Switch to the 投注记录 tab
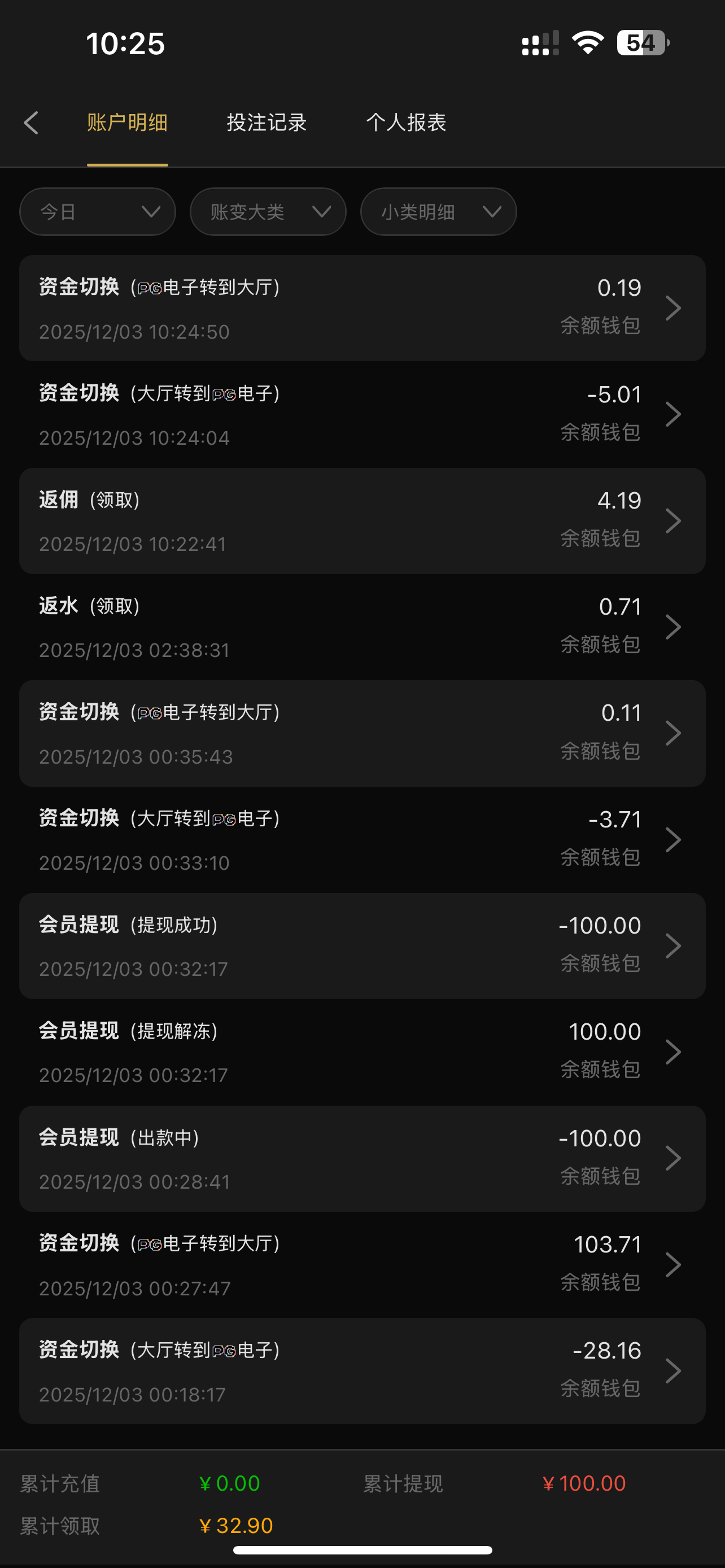This screenshot has height=1568, width=725. [267, 123]
